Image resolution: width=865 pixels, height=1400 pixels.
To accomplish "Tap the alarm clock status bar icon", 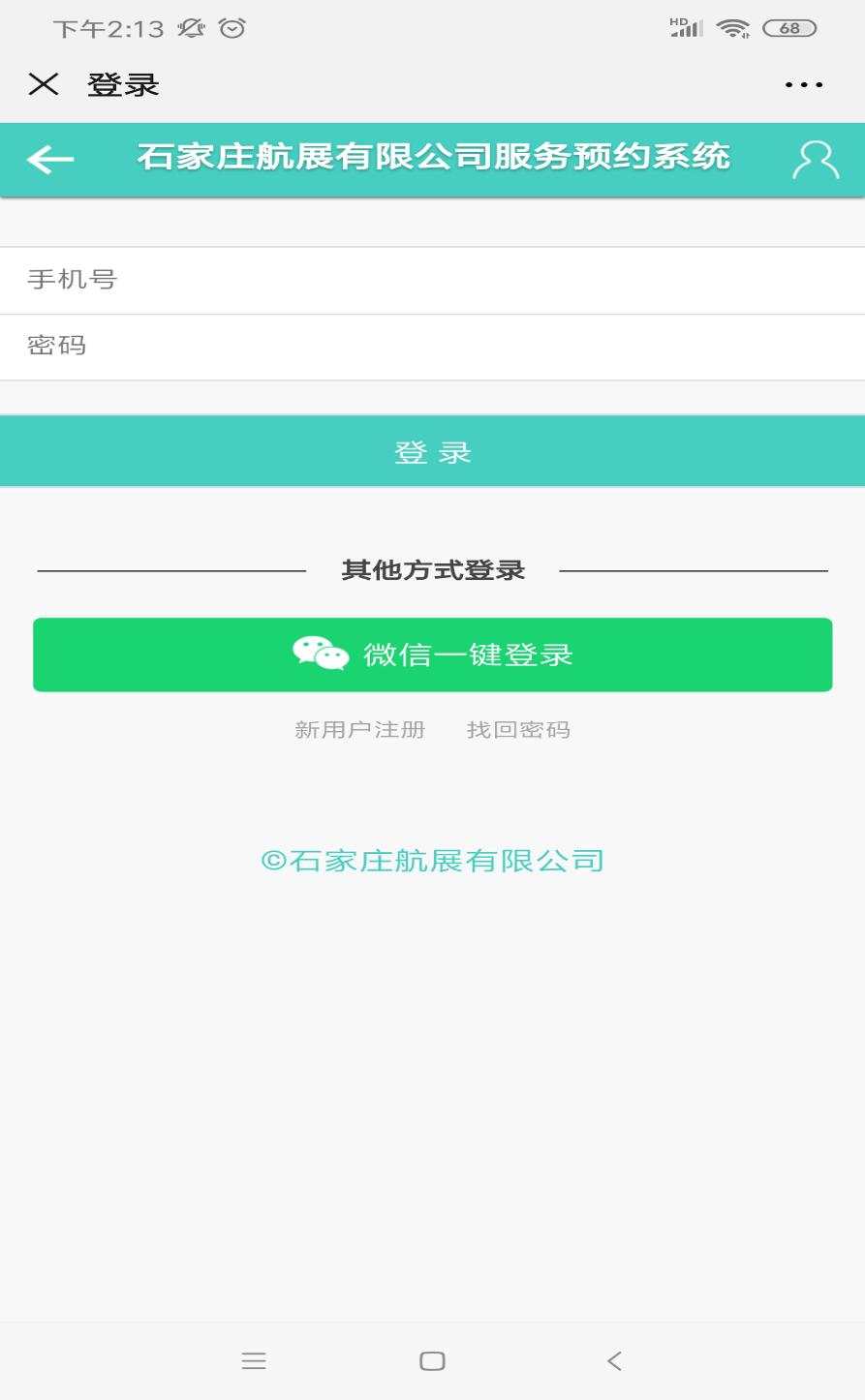I will (231, 28).
